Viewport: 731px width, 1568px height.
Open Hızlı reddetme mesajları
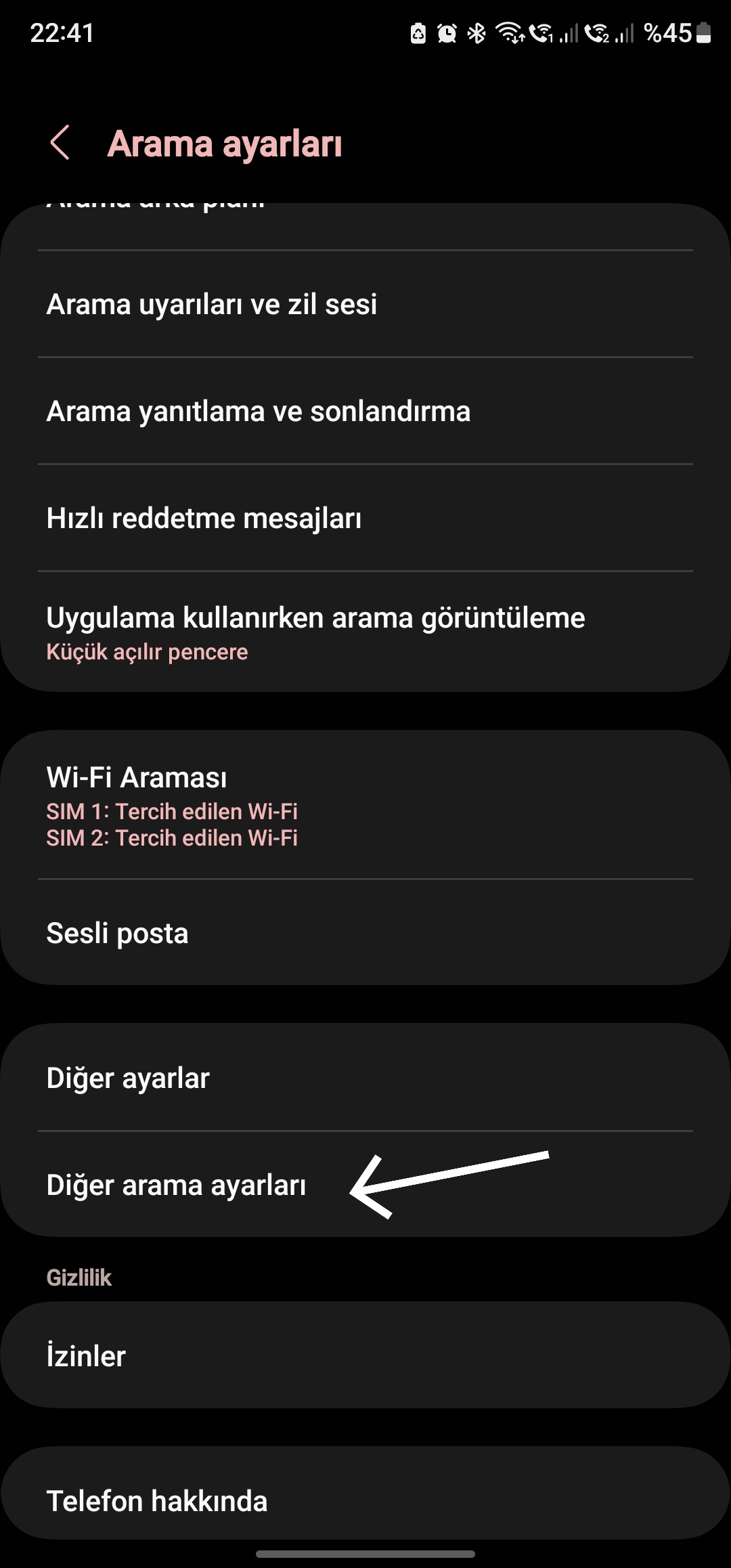pyautogui.click(x=365, y=518)
